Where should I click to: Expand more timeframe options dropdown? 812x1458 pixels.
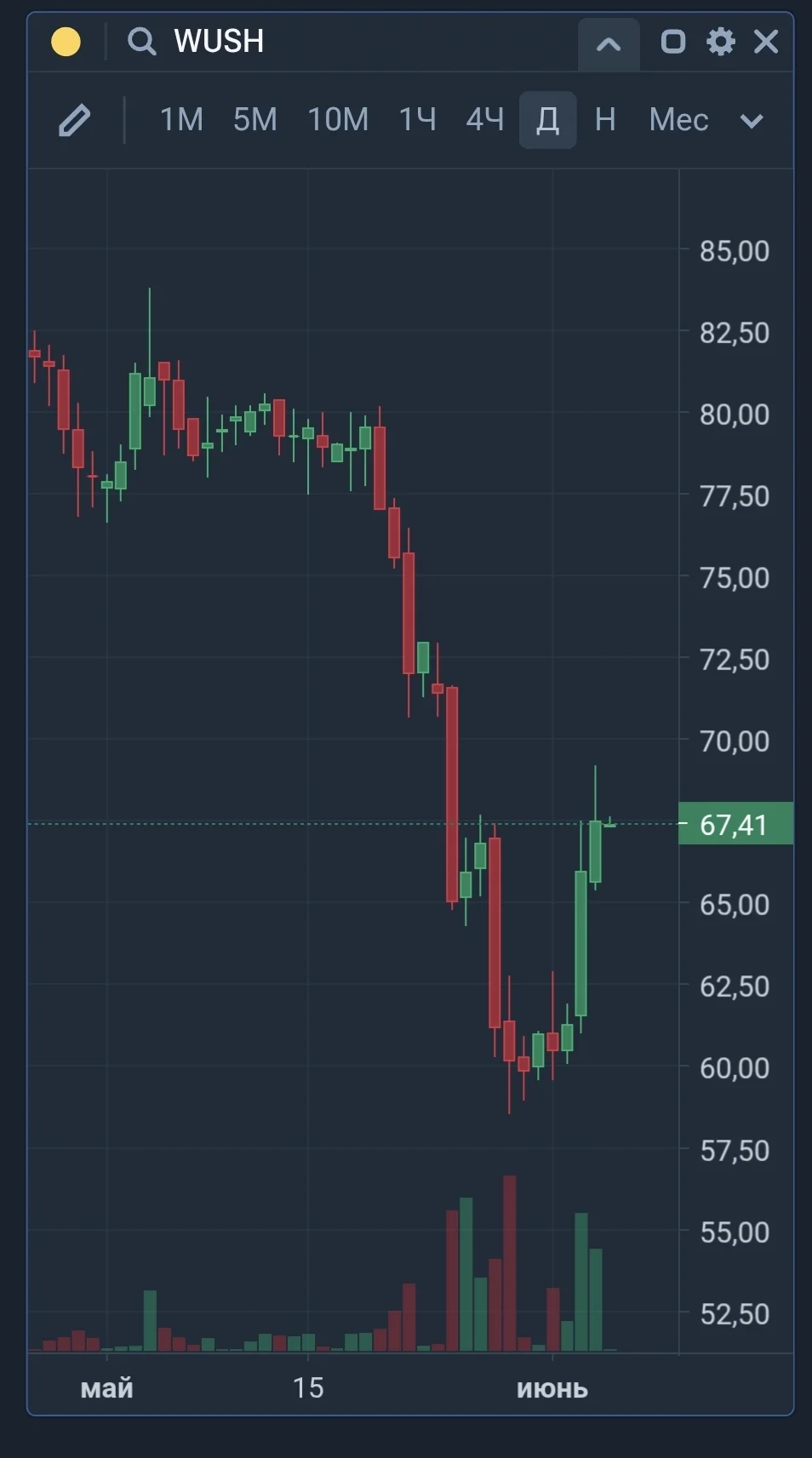coord(752,122)
